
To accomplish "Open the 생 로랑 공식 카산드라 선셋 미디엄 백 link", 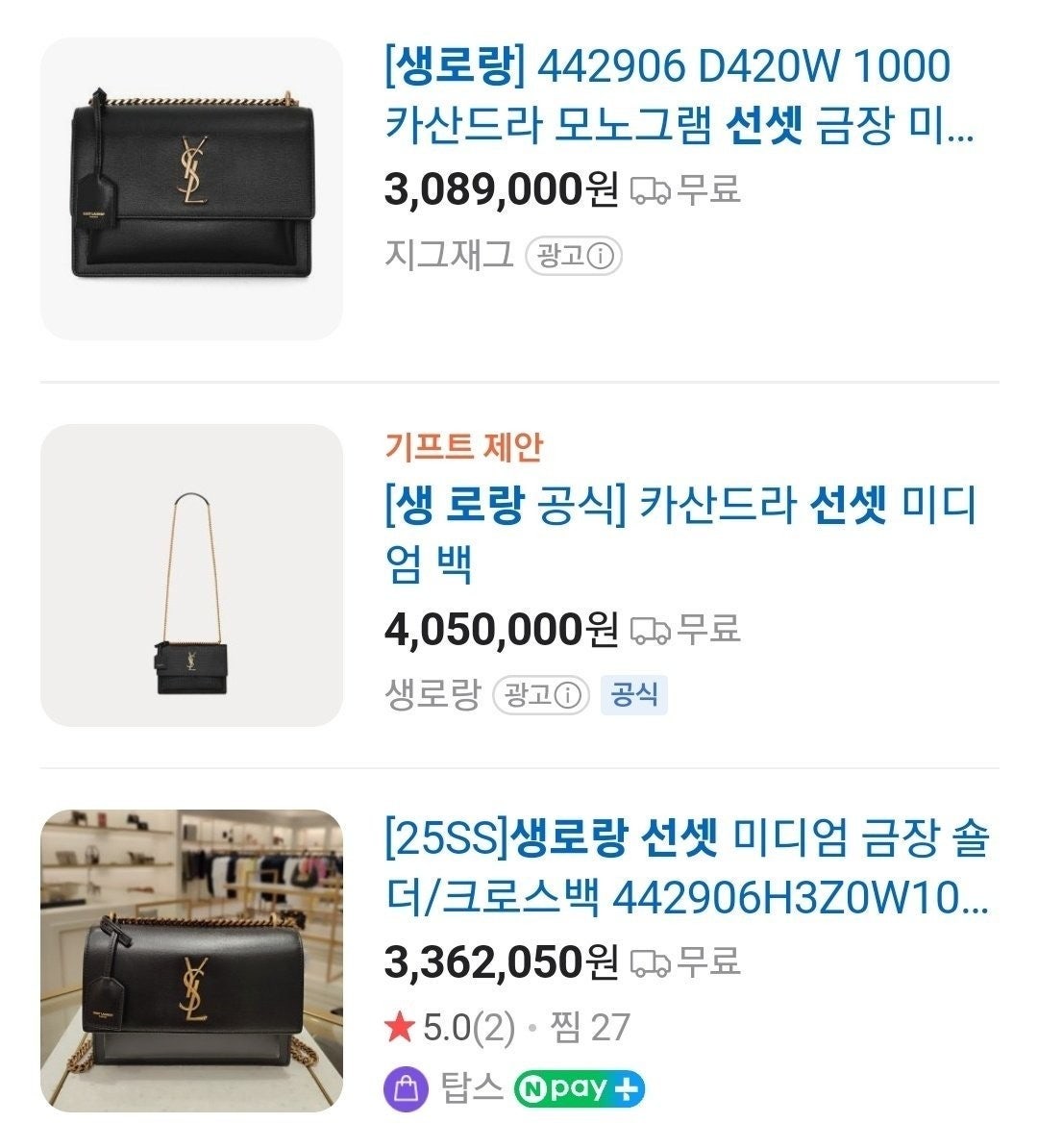I will (680, 533).
